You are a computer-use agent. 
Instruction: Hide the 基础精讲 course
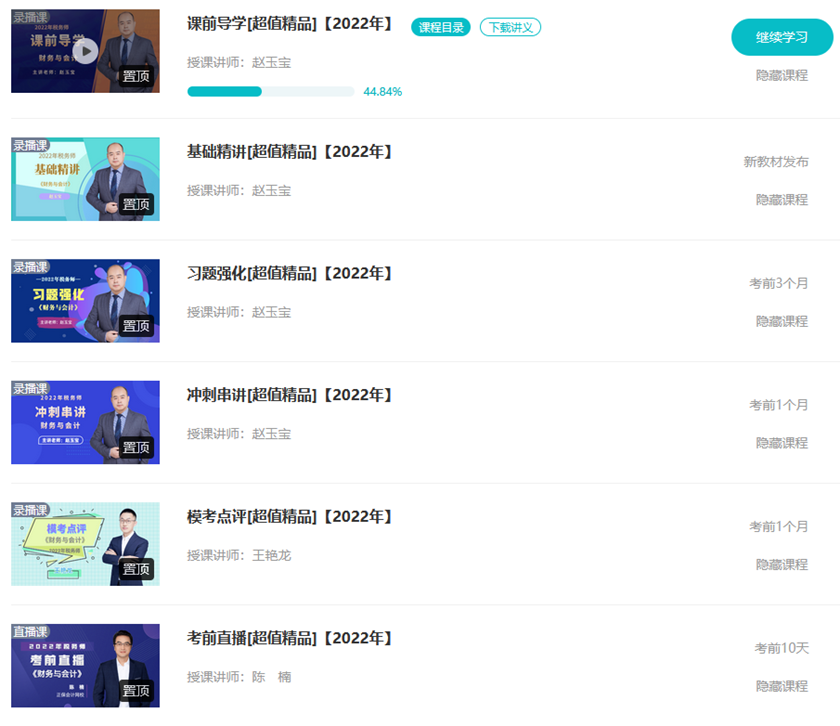pos(781,200)
